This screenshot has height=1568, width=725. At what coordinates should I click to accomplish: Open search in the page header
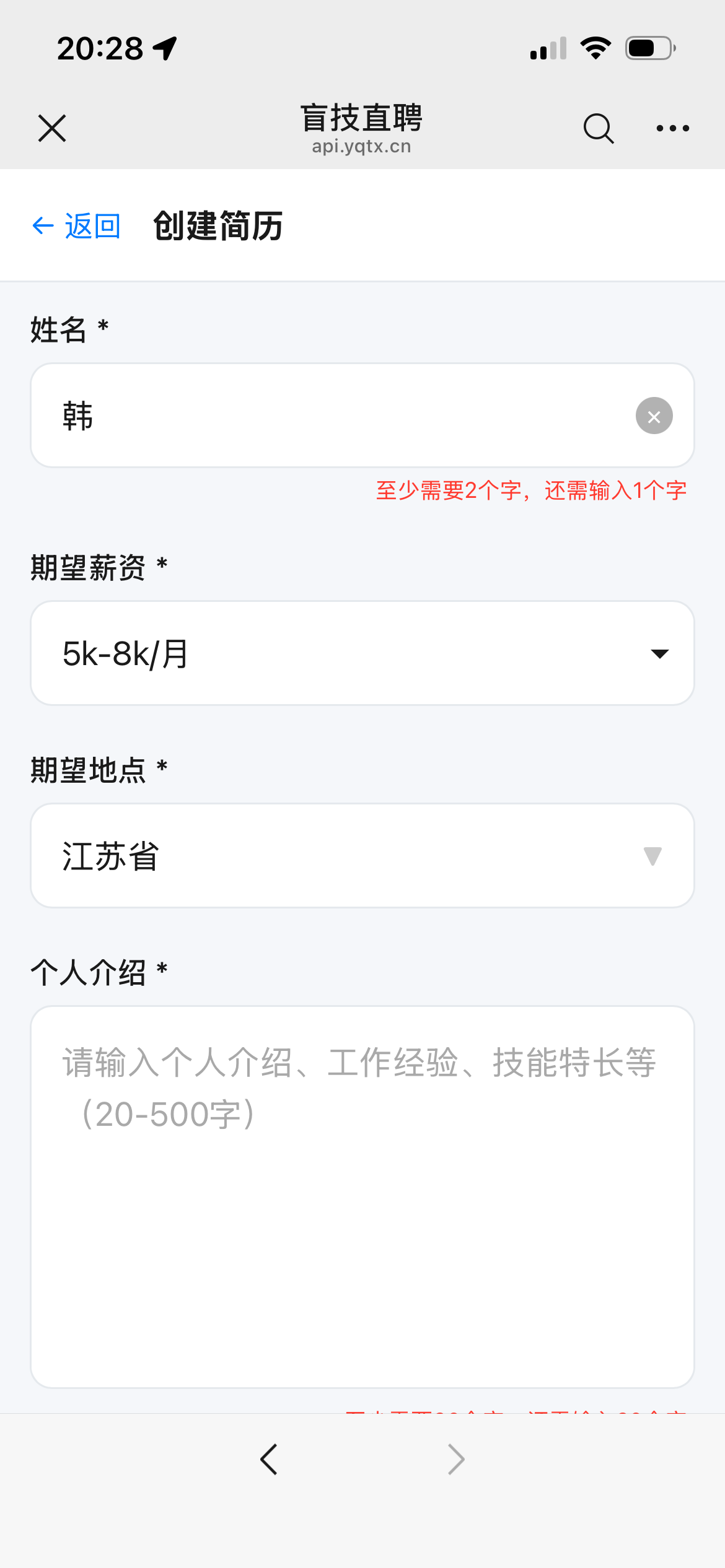click(598, 128)
